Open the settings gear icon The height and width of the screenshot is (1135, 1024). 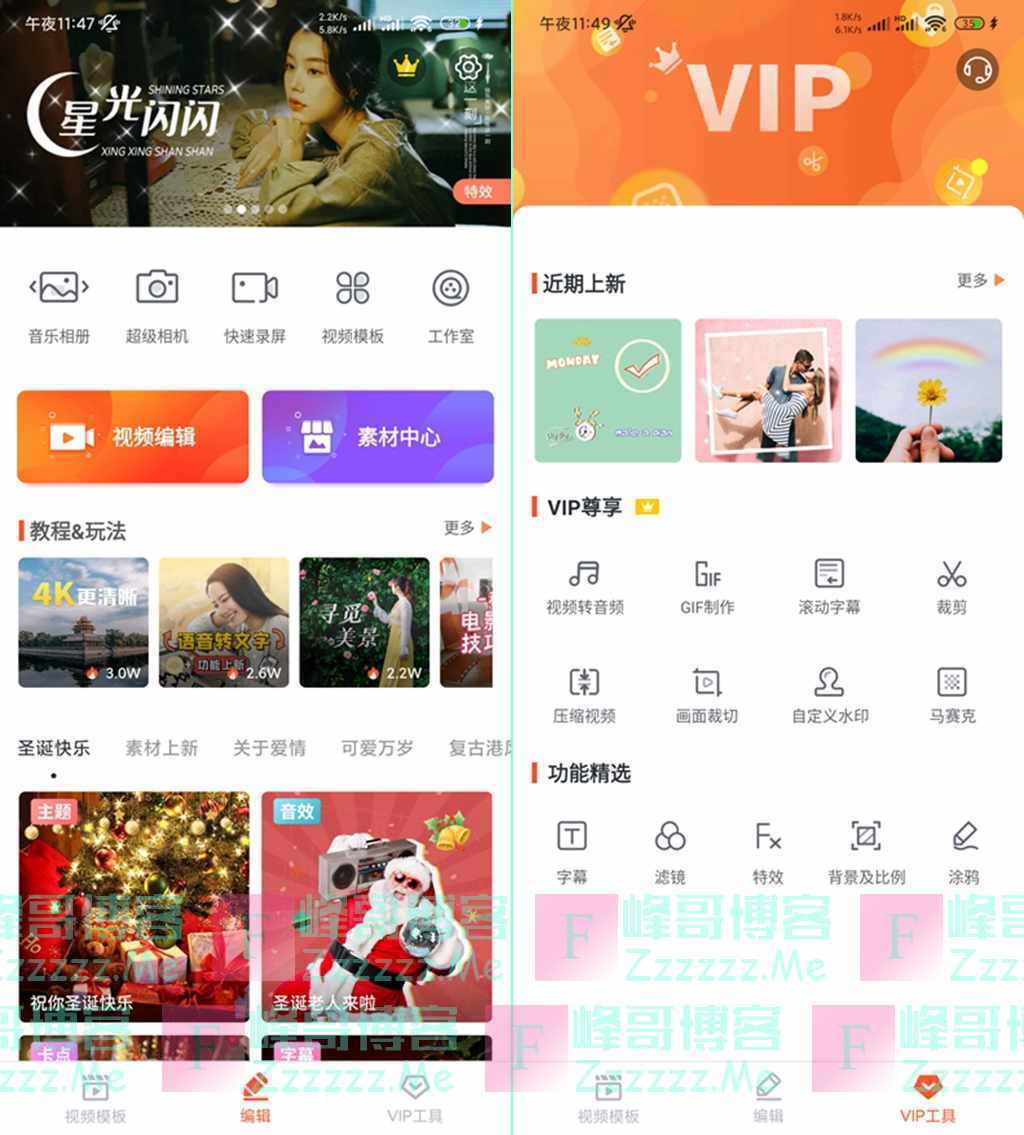click(467, 68)
